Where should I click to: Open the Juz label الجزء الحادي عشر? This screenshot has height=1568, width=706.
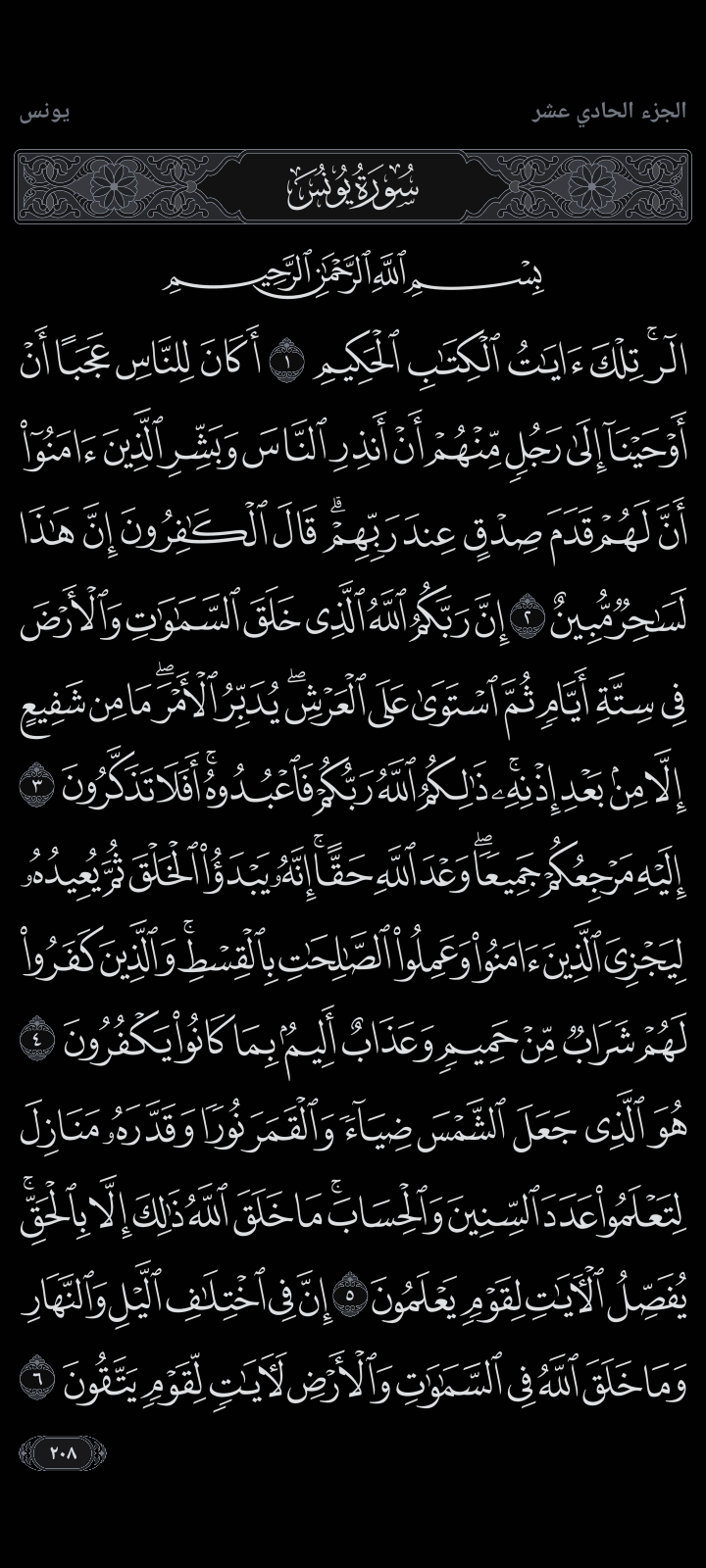point(608,111)
